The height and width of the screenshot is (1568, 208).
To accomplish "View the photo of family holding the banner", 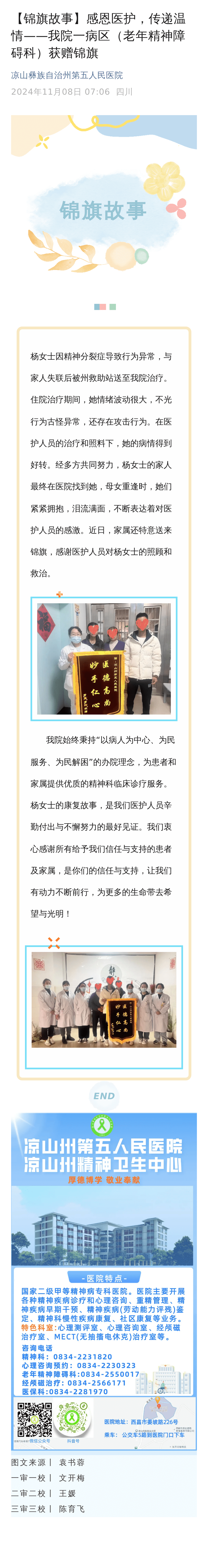I will point(104,651).
